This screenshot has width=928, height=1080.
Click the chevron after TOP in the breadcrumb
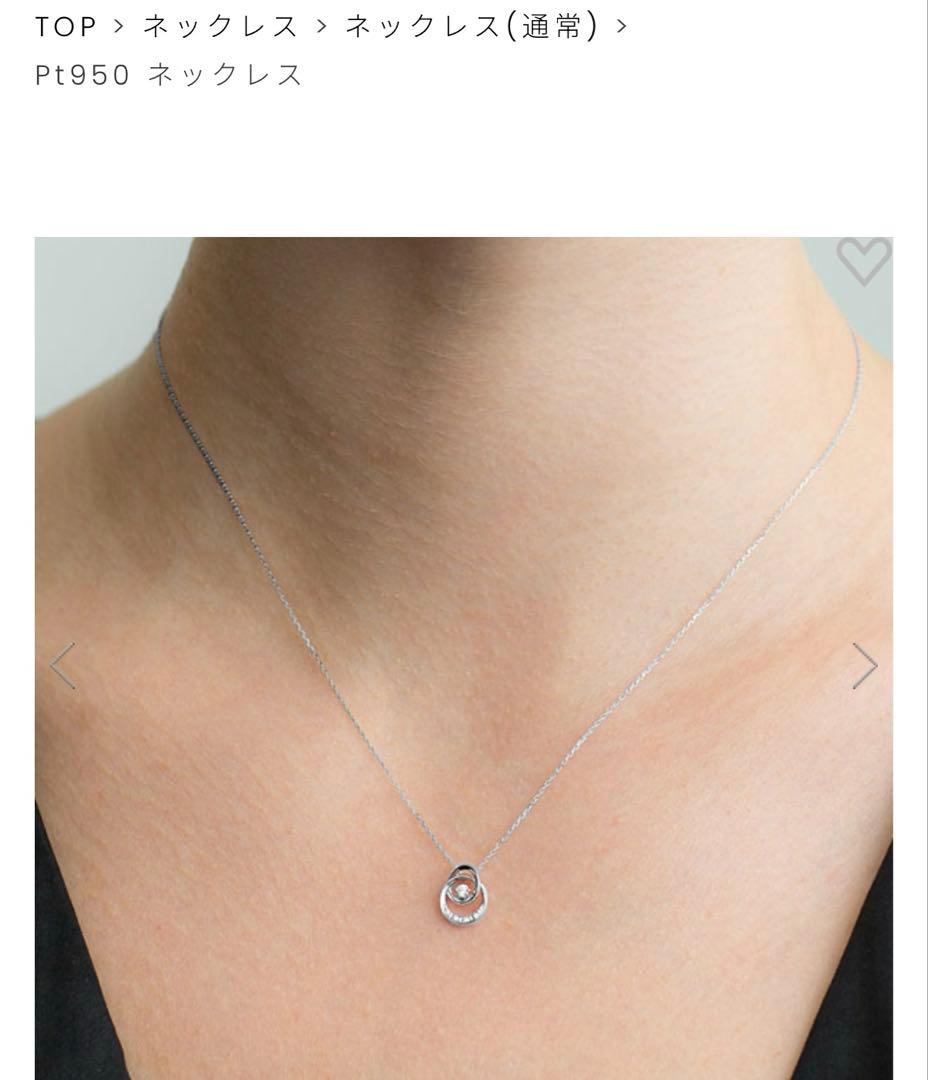pyautogui.click(x=118, y=25)
